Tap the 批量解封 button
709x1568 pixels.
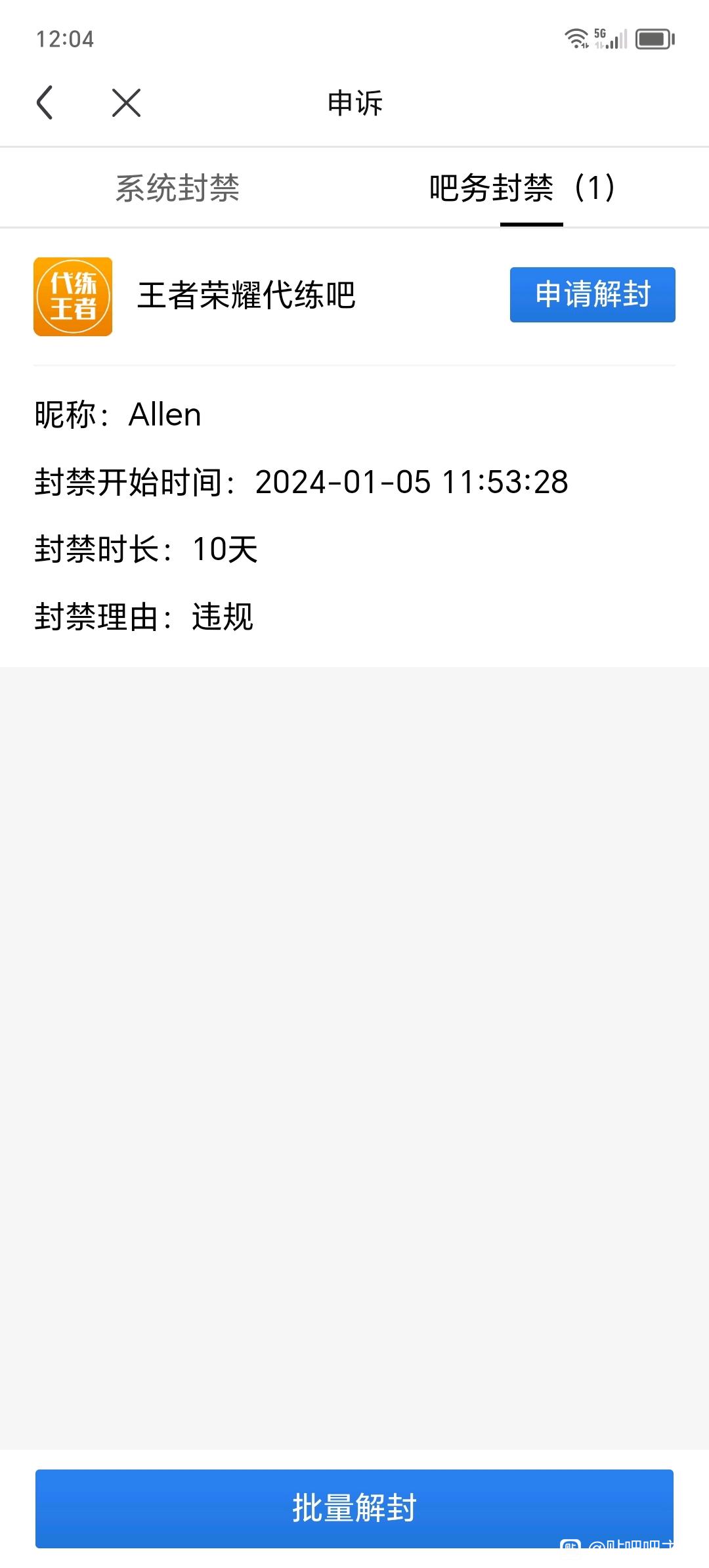[x=354, y=1508]
